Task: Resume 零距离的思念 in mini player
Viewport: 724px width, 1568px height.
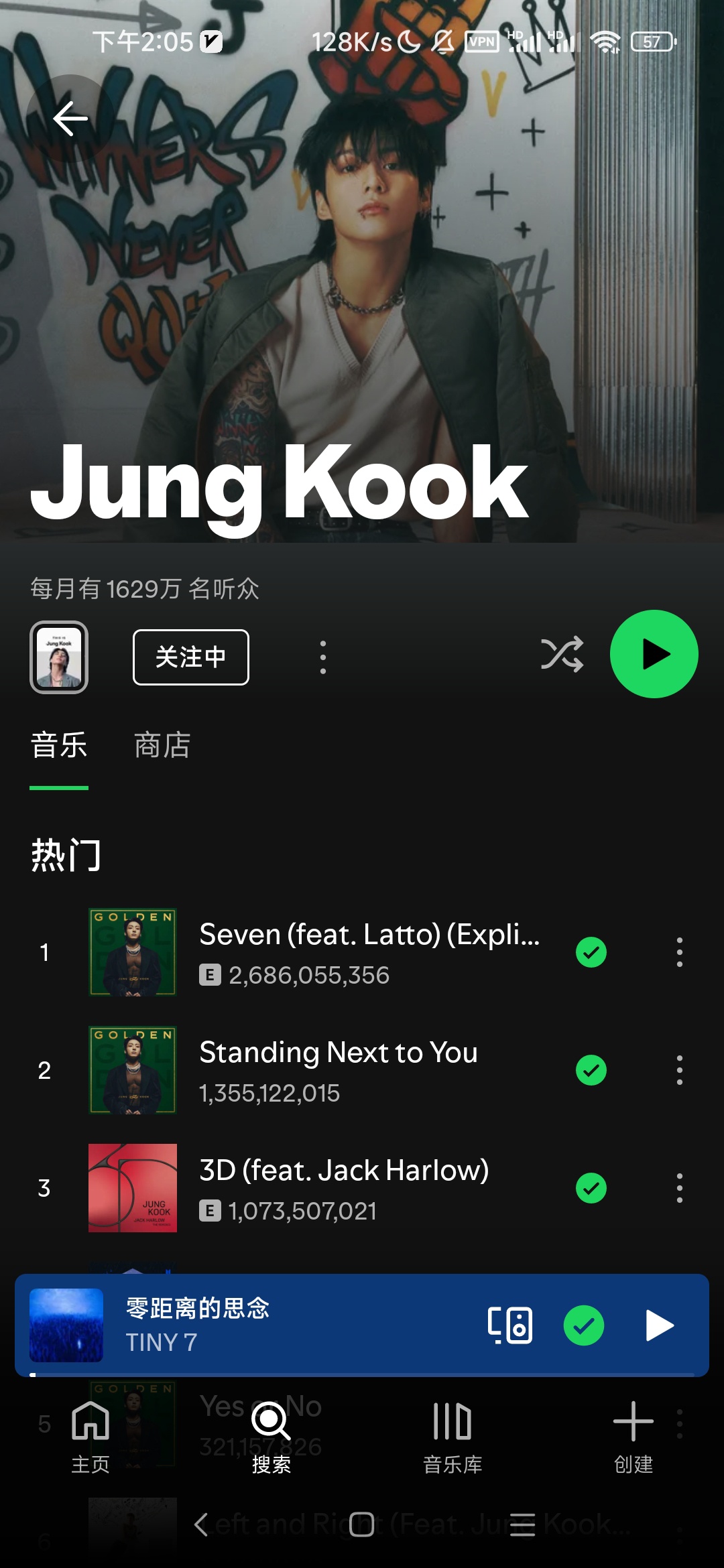Action: (x=659, y=1325)
